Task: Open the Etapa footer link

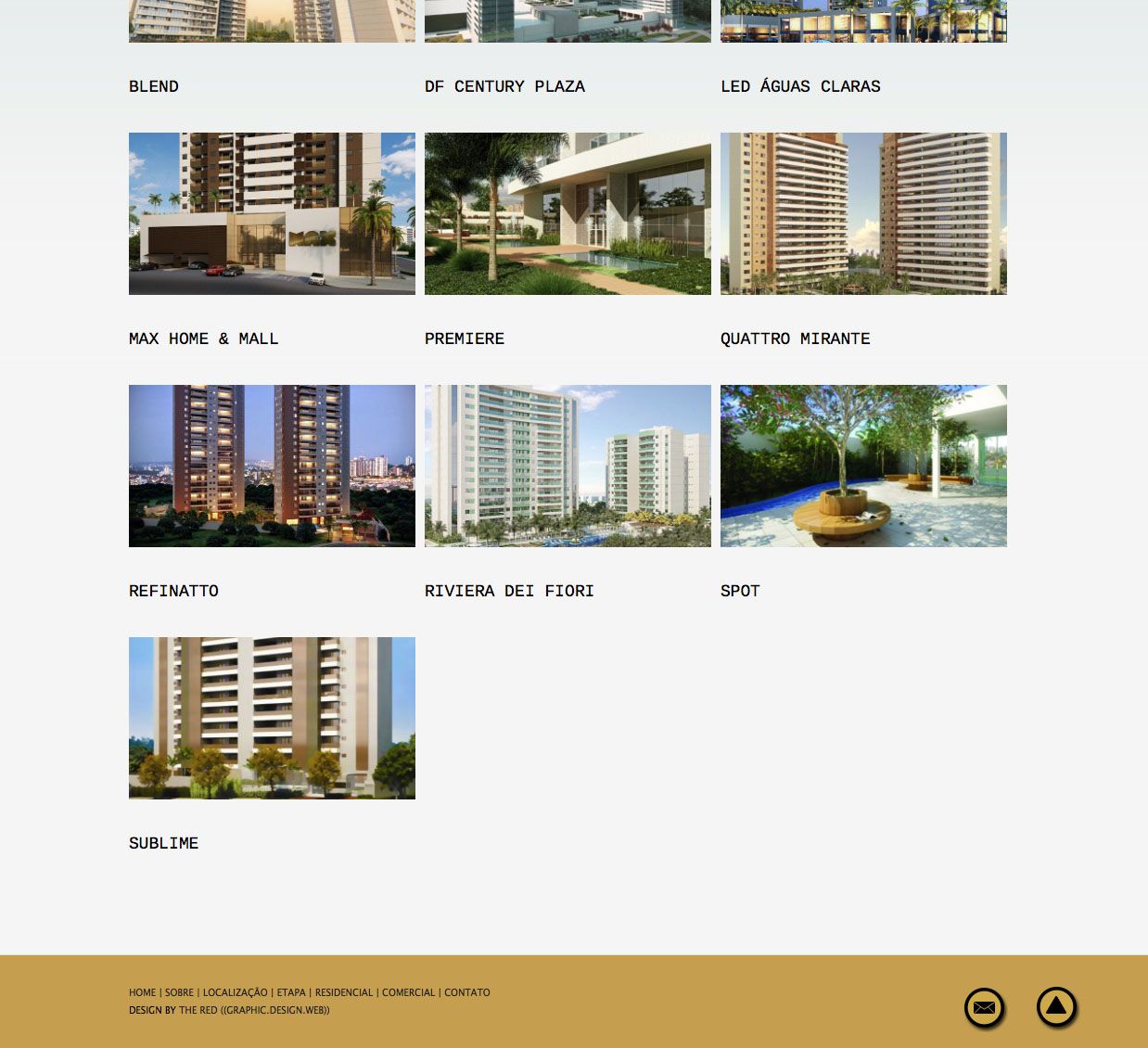Action: 291,992
